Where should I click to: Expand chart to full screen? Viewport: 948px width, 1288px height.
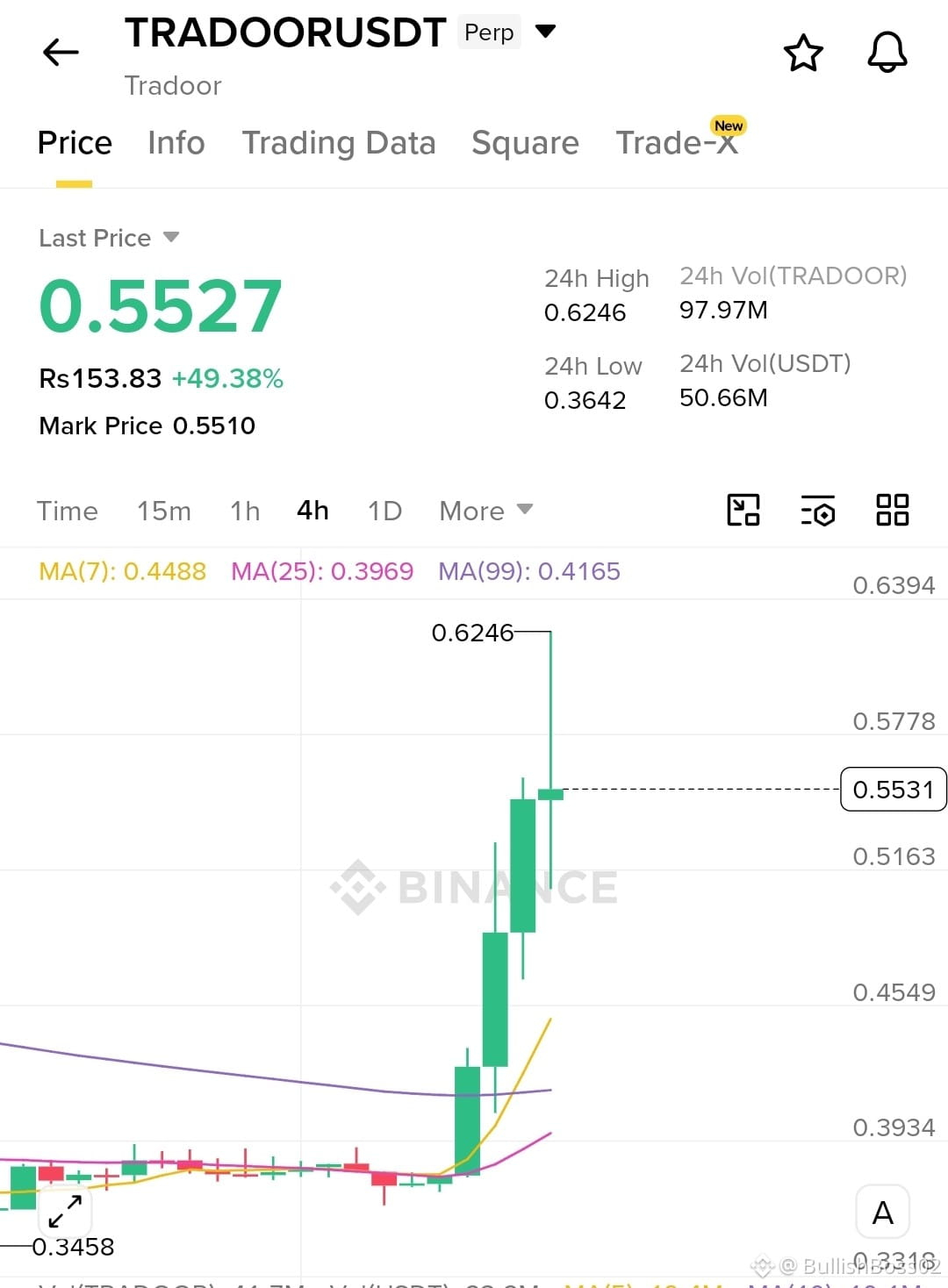66,1212
